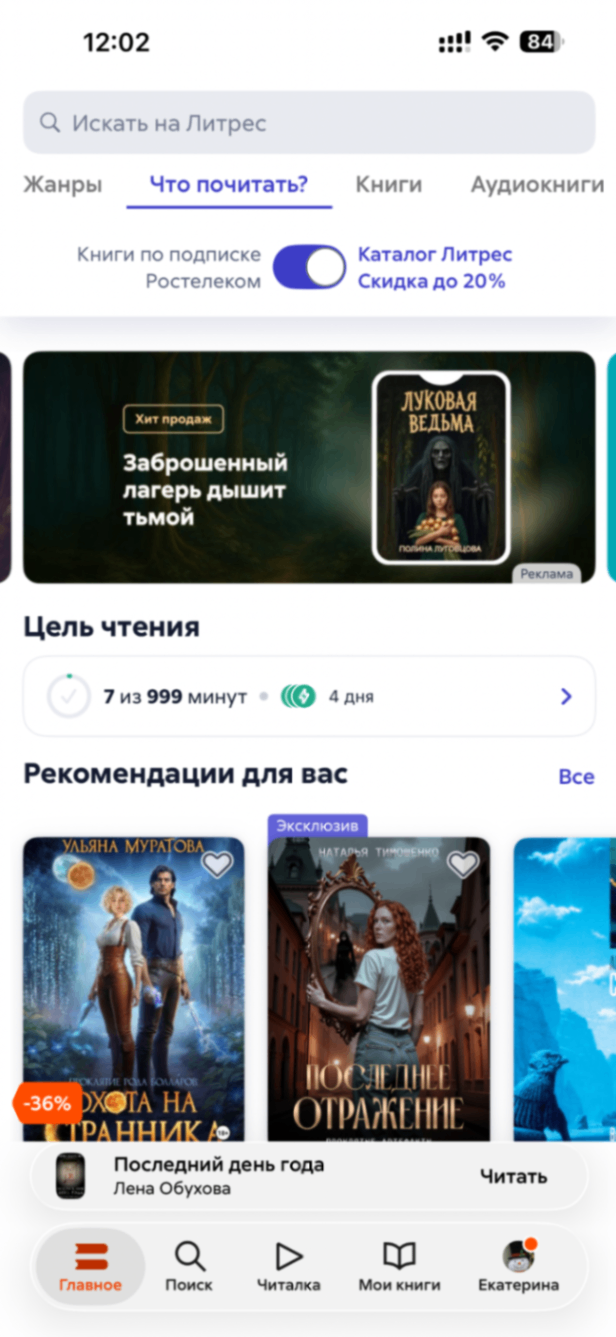Tap Читать for Последний день года
Image resolution: width=616 pixels, height=1337 pixels.
pos(513,1177)
